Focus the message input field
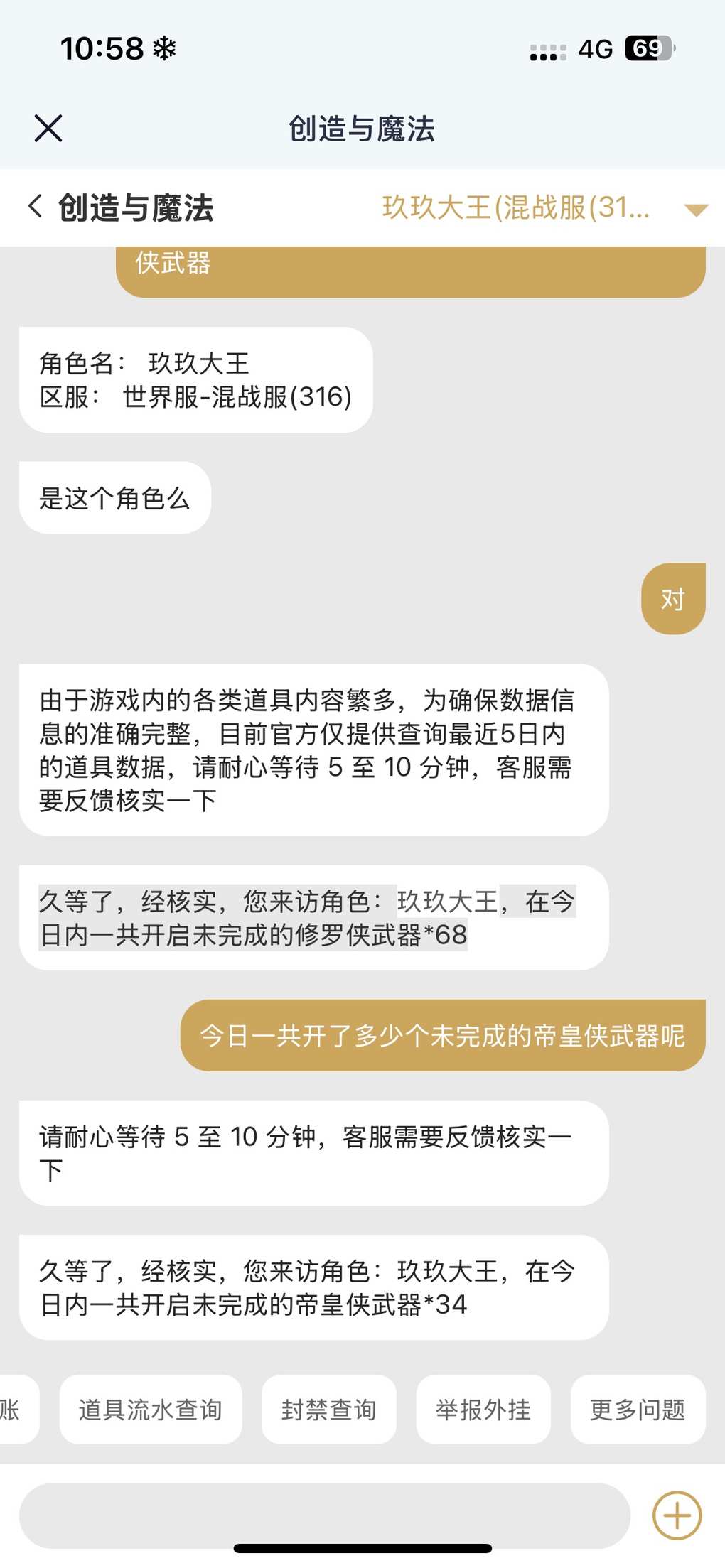 324,1515
